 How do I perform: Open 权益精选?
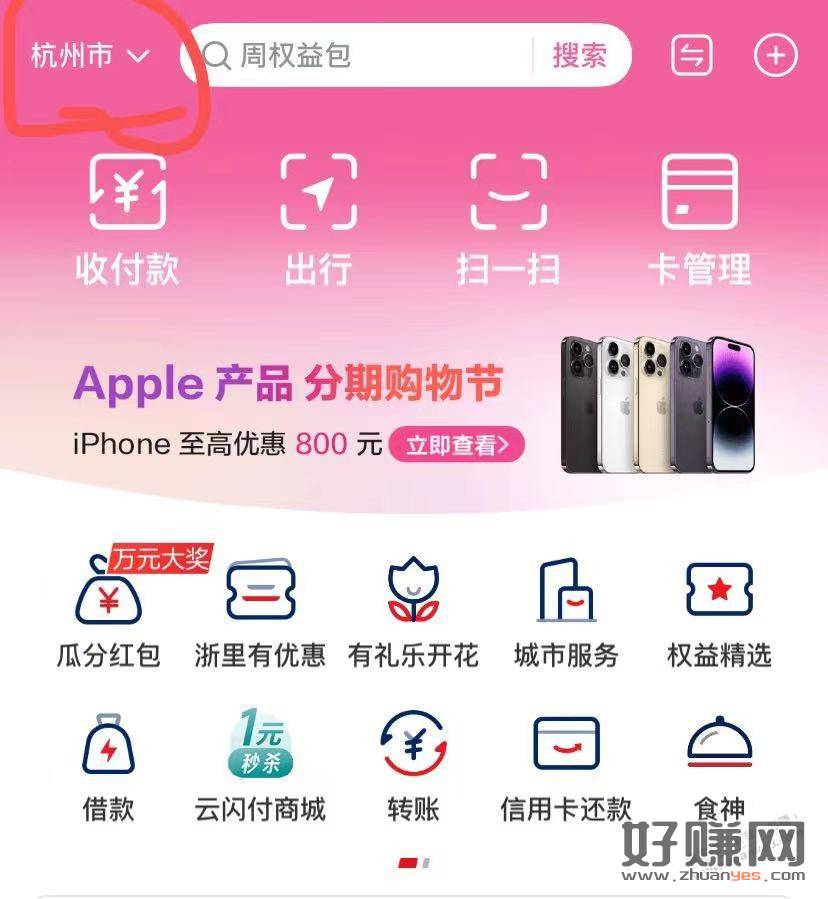tap(719, 610)
